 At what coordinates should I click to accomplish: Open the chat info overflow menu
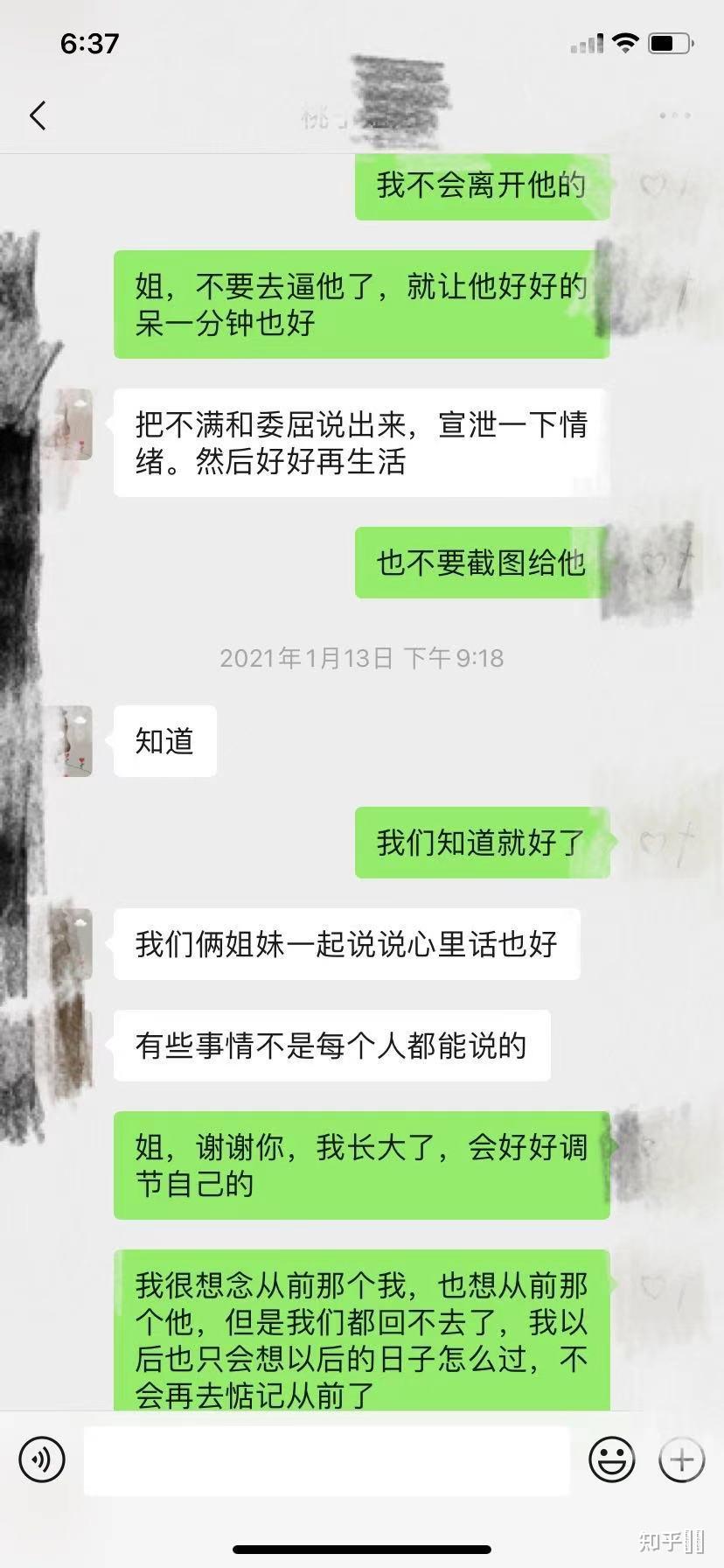675,115
